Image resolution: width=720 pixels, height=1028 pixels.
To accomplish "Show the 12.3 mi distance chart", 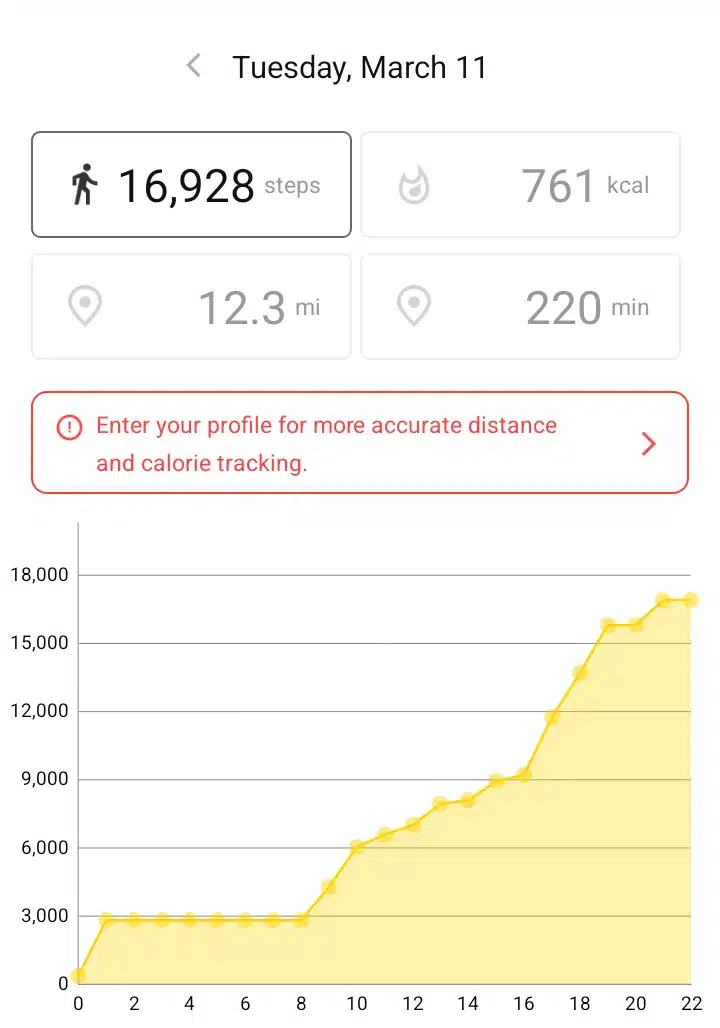I will (x=191, y=306).
